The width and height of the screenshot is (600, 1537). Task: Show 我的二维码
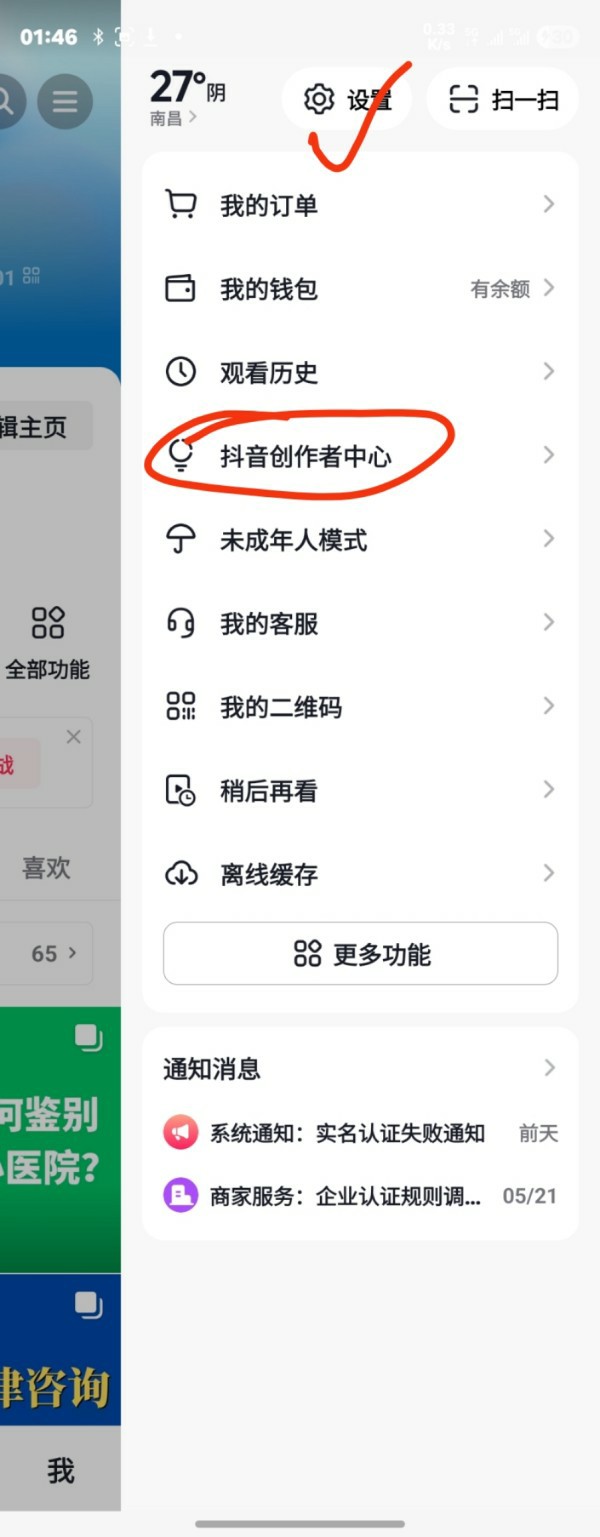coord(360,708)
